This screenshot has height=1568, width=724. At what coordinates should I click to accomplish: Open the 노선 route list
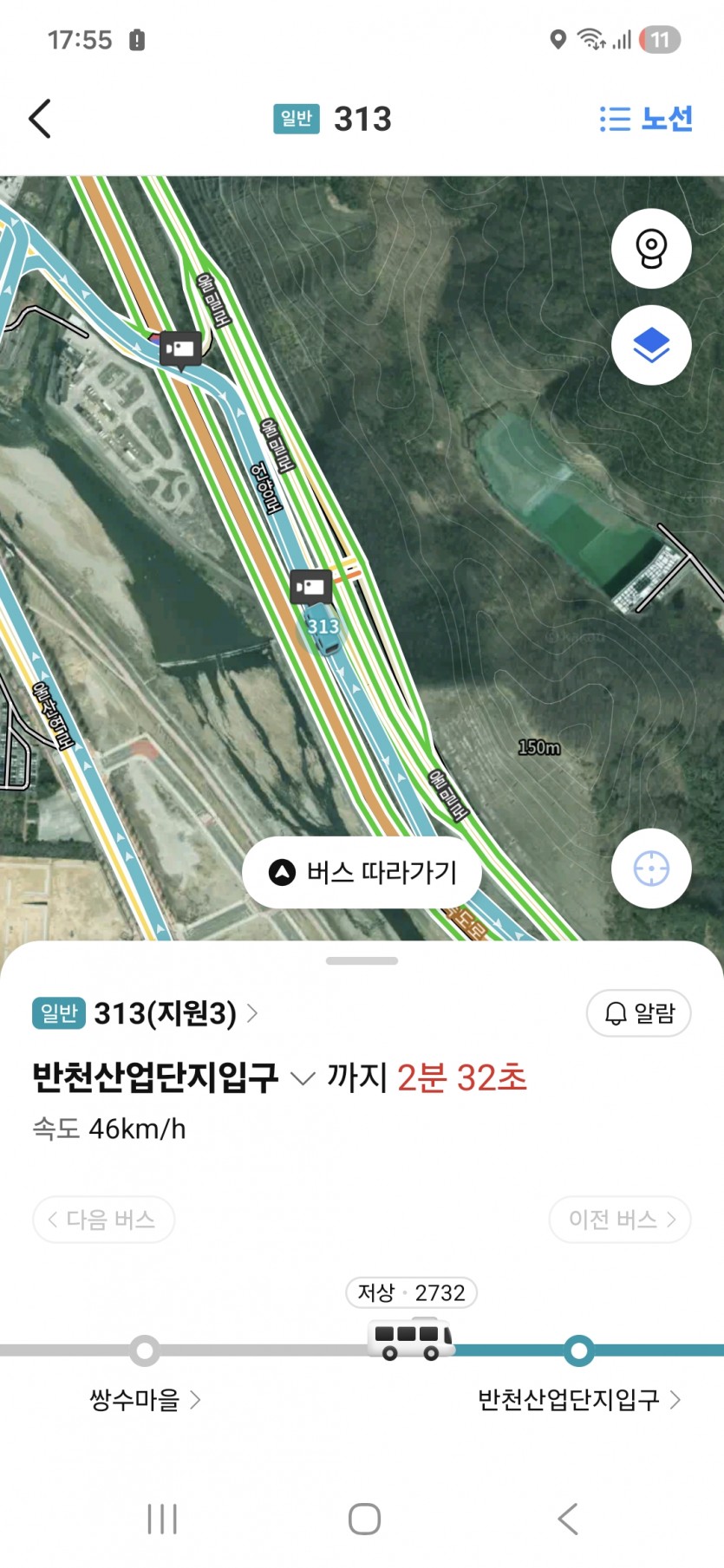(x=646, y=119)
